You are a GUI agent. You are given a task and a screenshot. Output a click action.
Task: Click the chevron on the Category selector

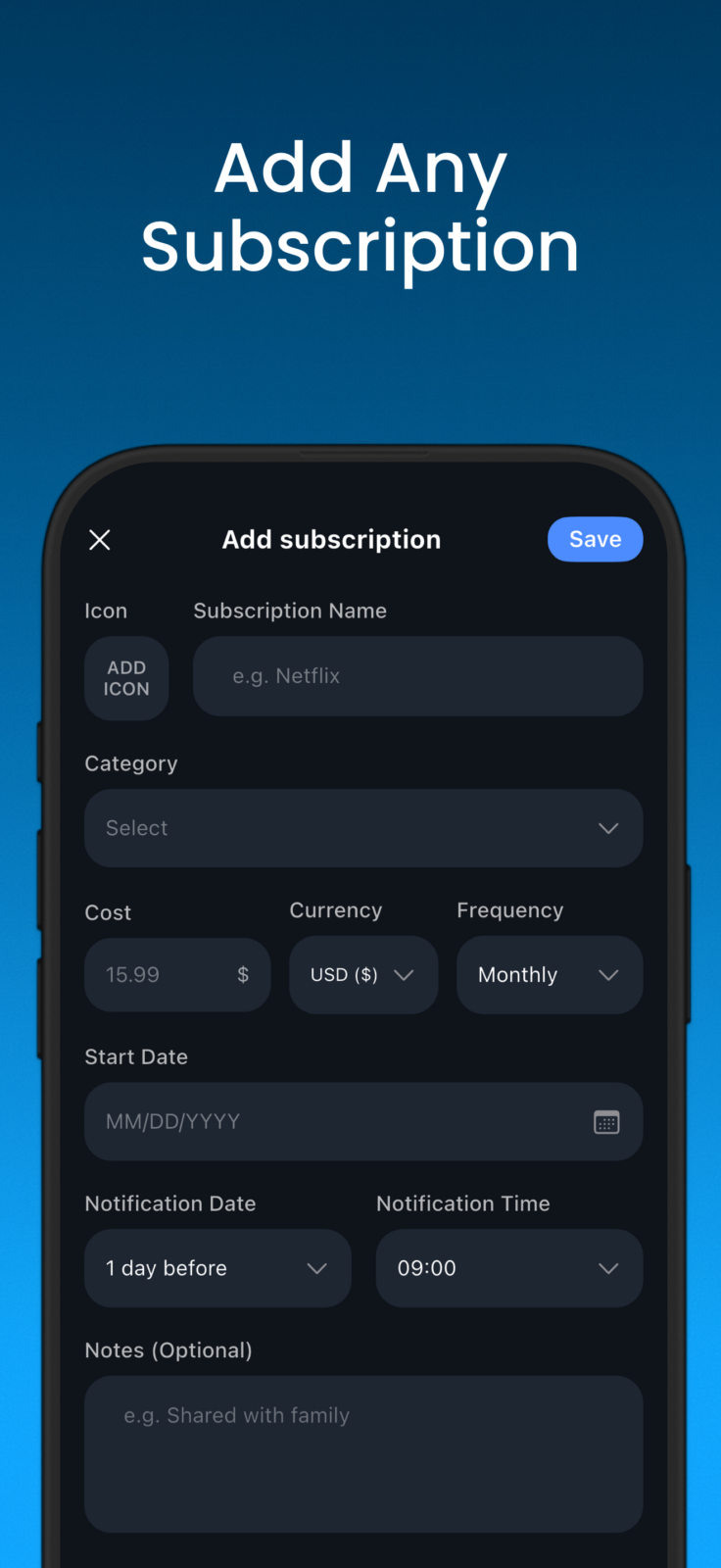(608, 828)
